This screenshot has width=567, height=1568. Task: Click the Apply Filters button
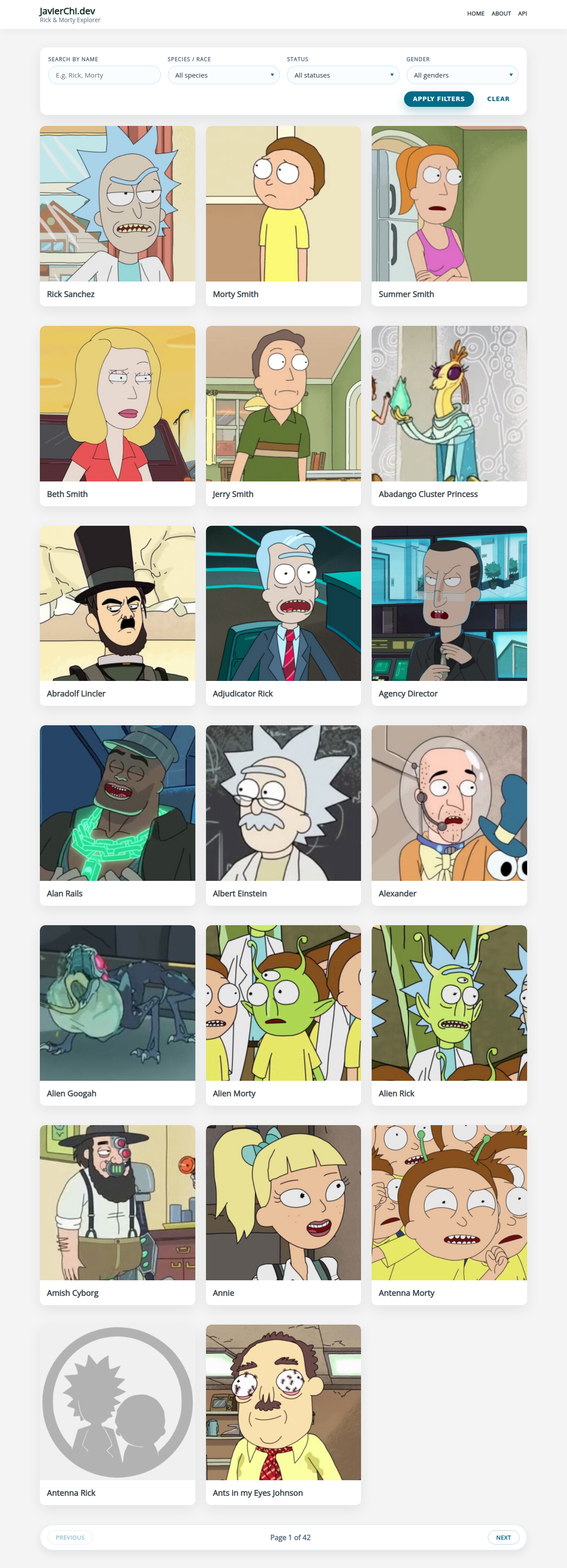pyautogui.click(x=438, y=98)
